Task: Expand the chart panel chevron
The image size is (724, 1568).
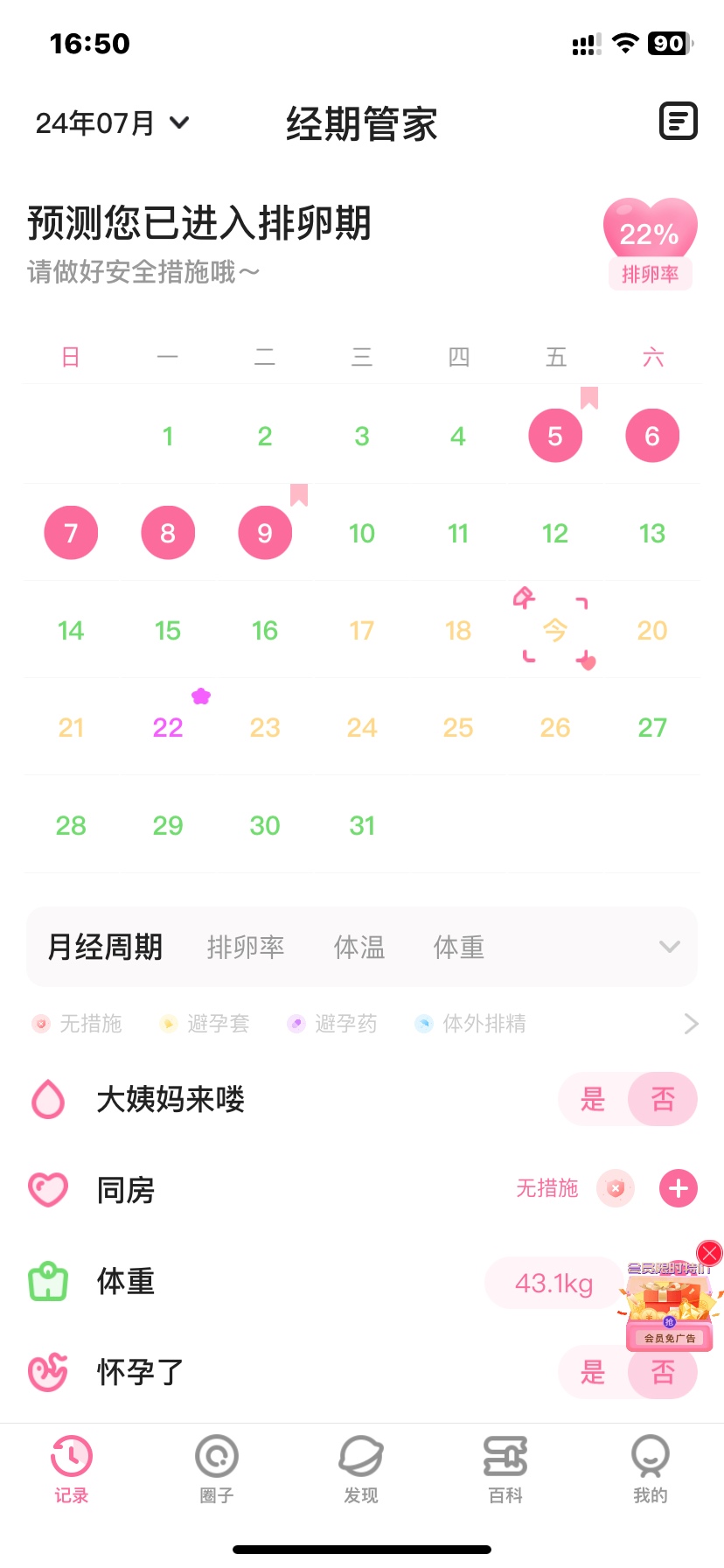Action: pos(670,947)
